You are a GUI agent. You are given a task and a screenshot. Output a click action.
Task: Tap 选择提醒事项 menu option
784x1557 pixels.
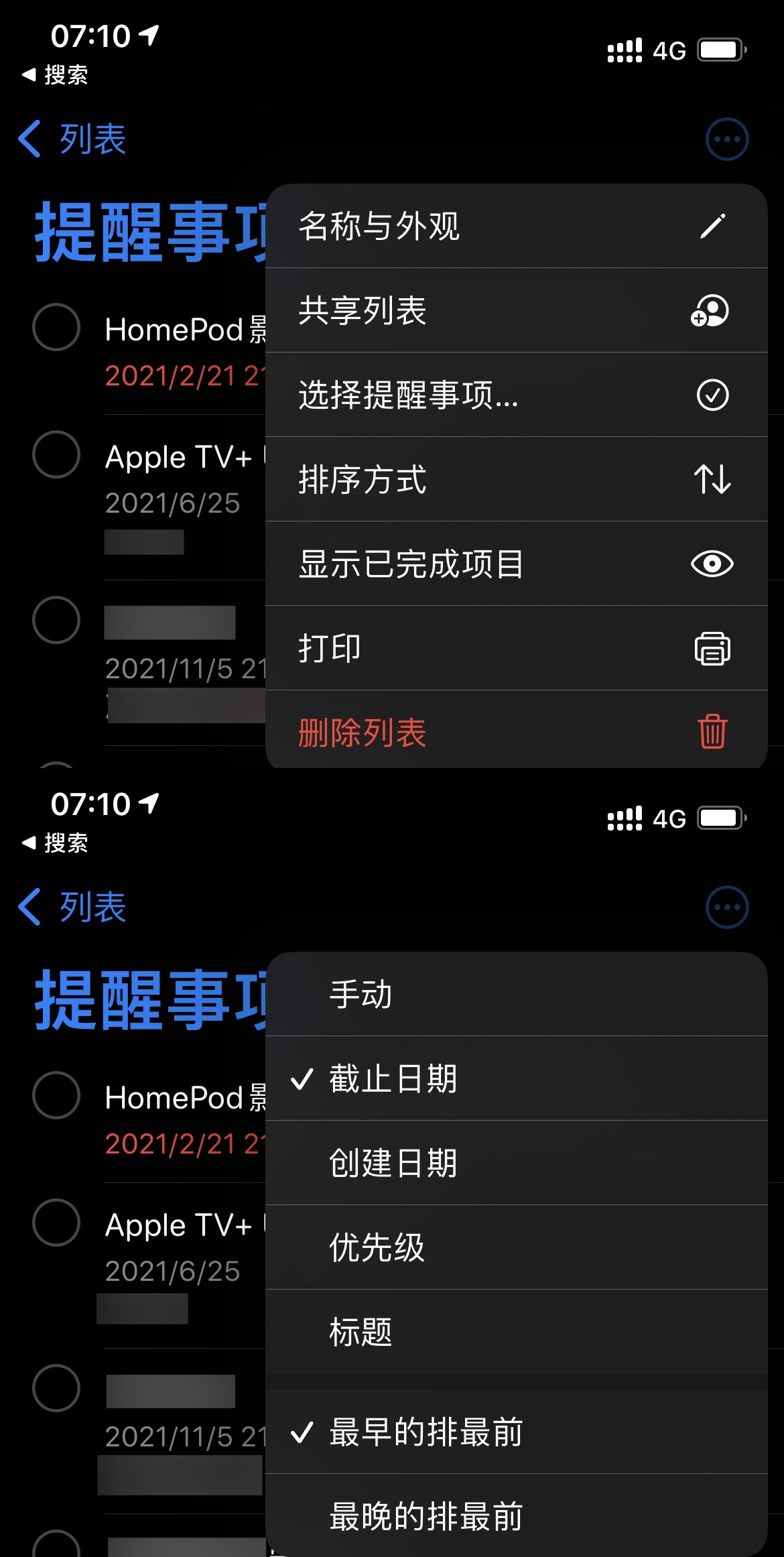tap(516, 395)
